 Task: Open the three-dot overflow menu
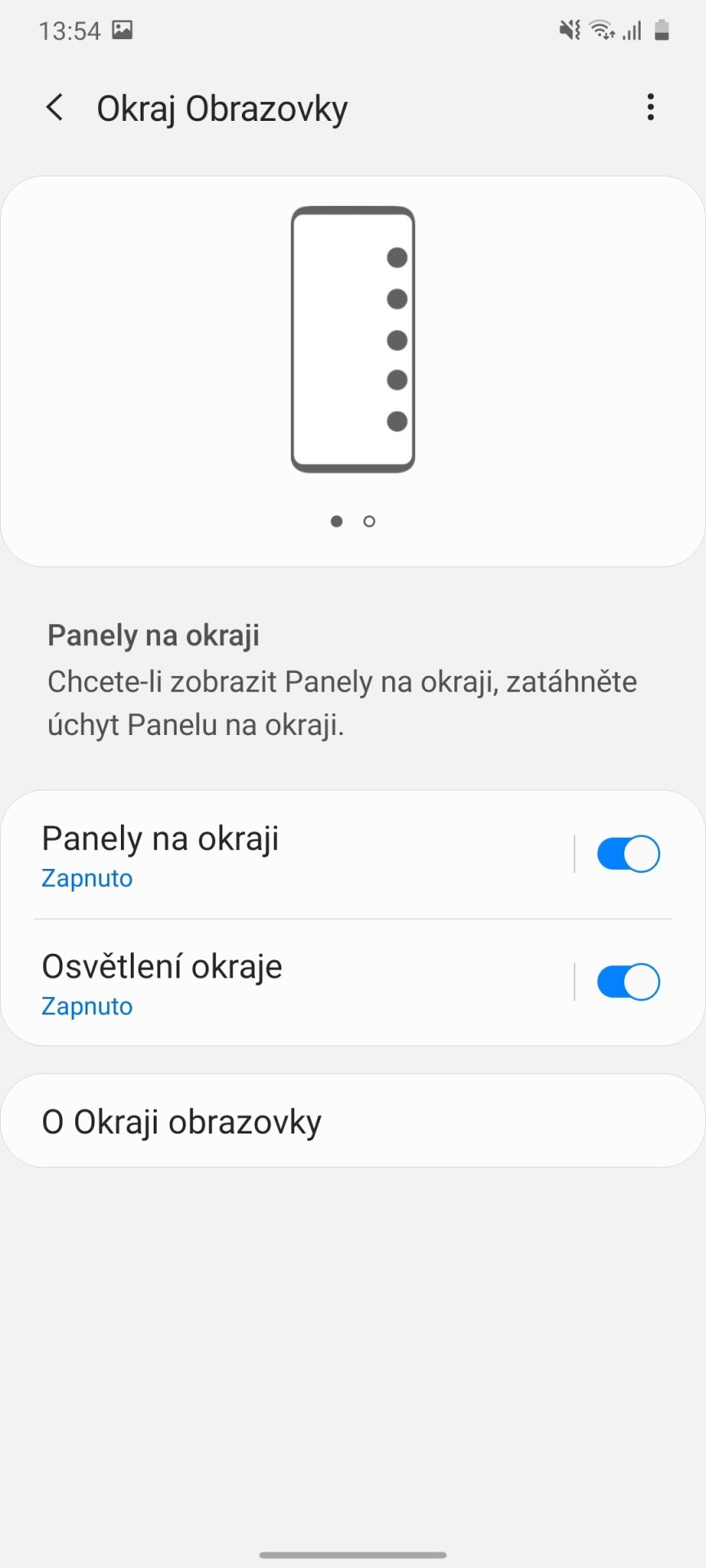click(650, 107)
